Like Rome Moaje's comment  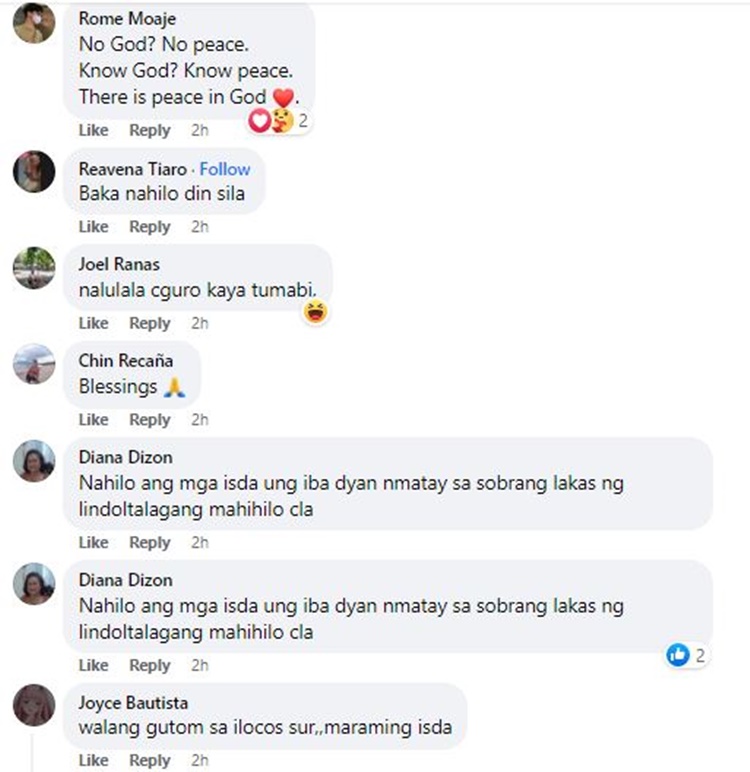pos(93,130)
